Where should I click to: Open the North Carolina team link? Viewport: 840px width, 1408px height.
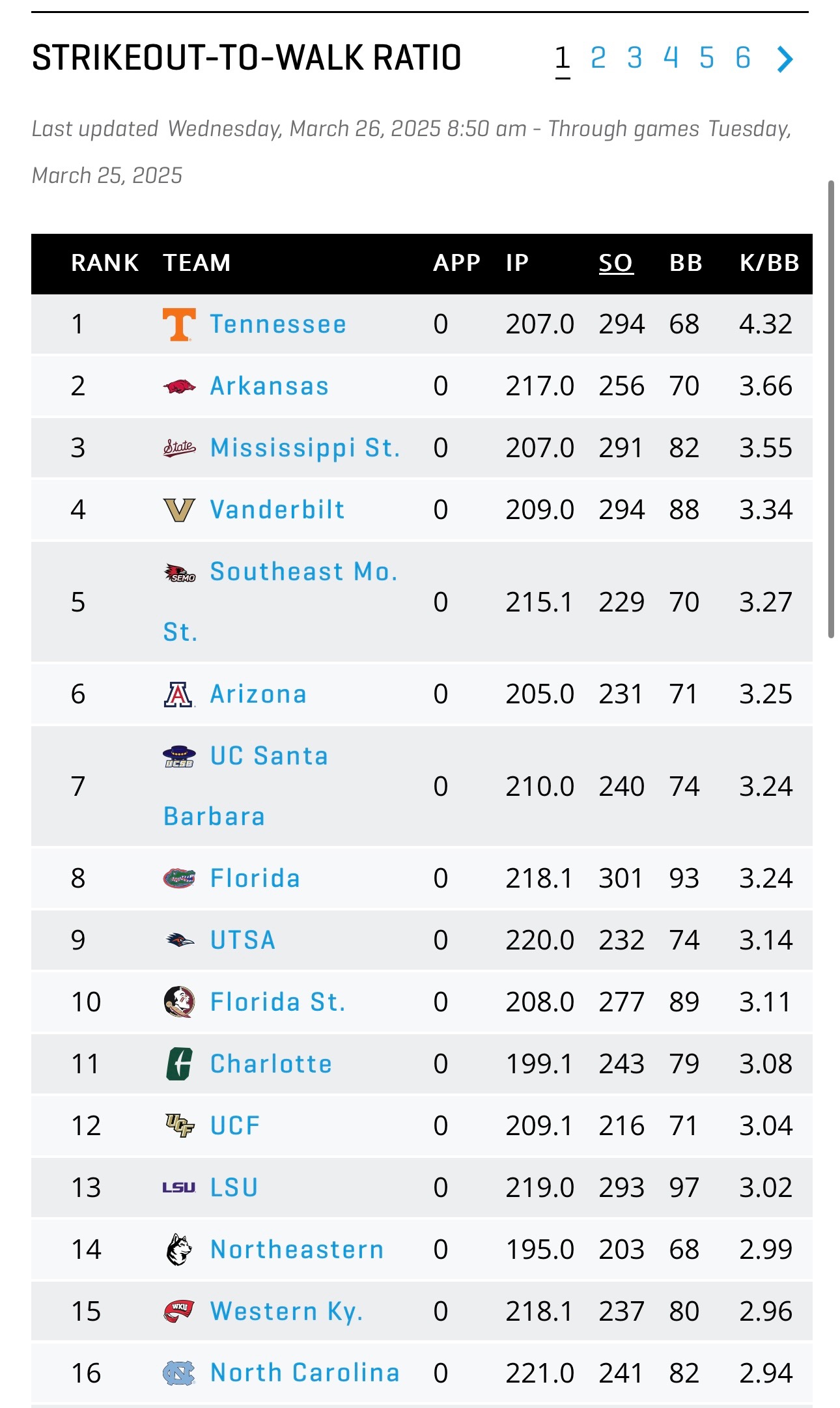tap(305, 1373)
